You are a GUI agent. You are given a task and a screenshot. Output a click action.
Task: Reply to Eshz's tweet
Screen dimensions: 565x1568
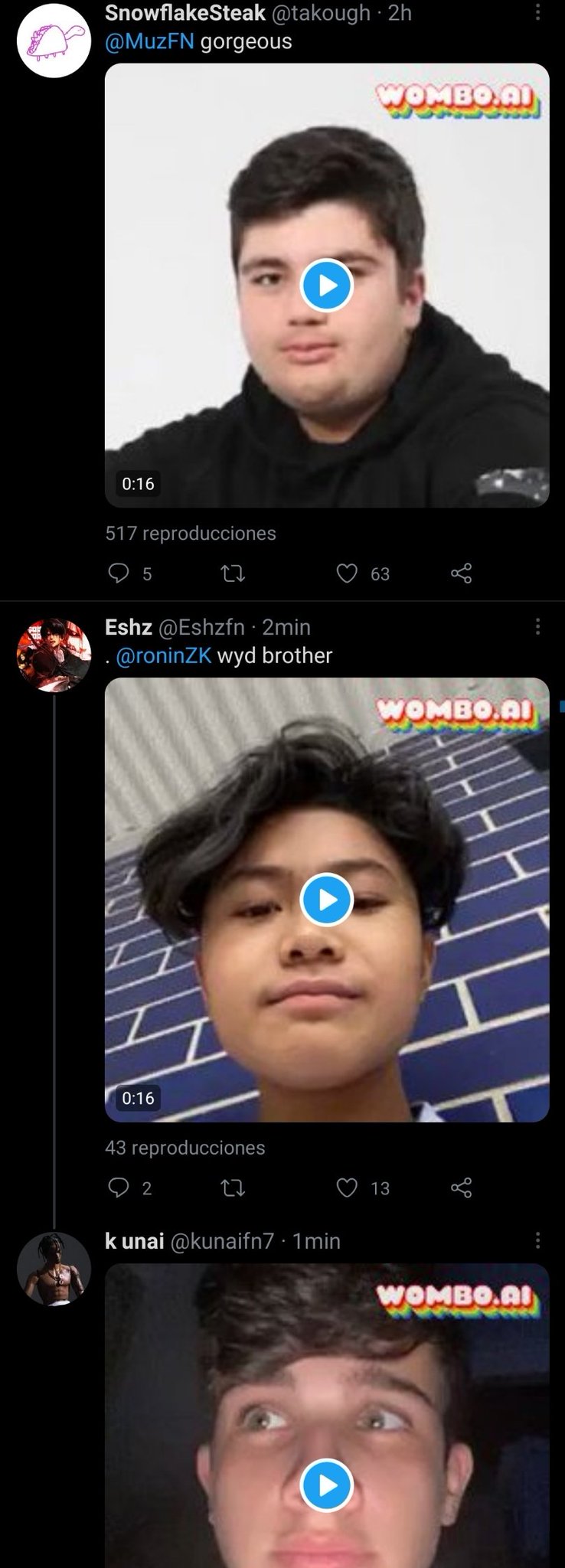click(x=119, y=1187)
